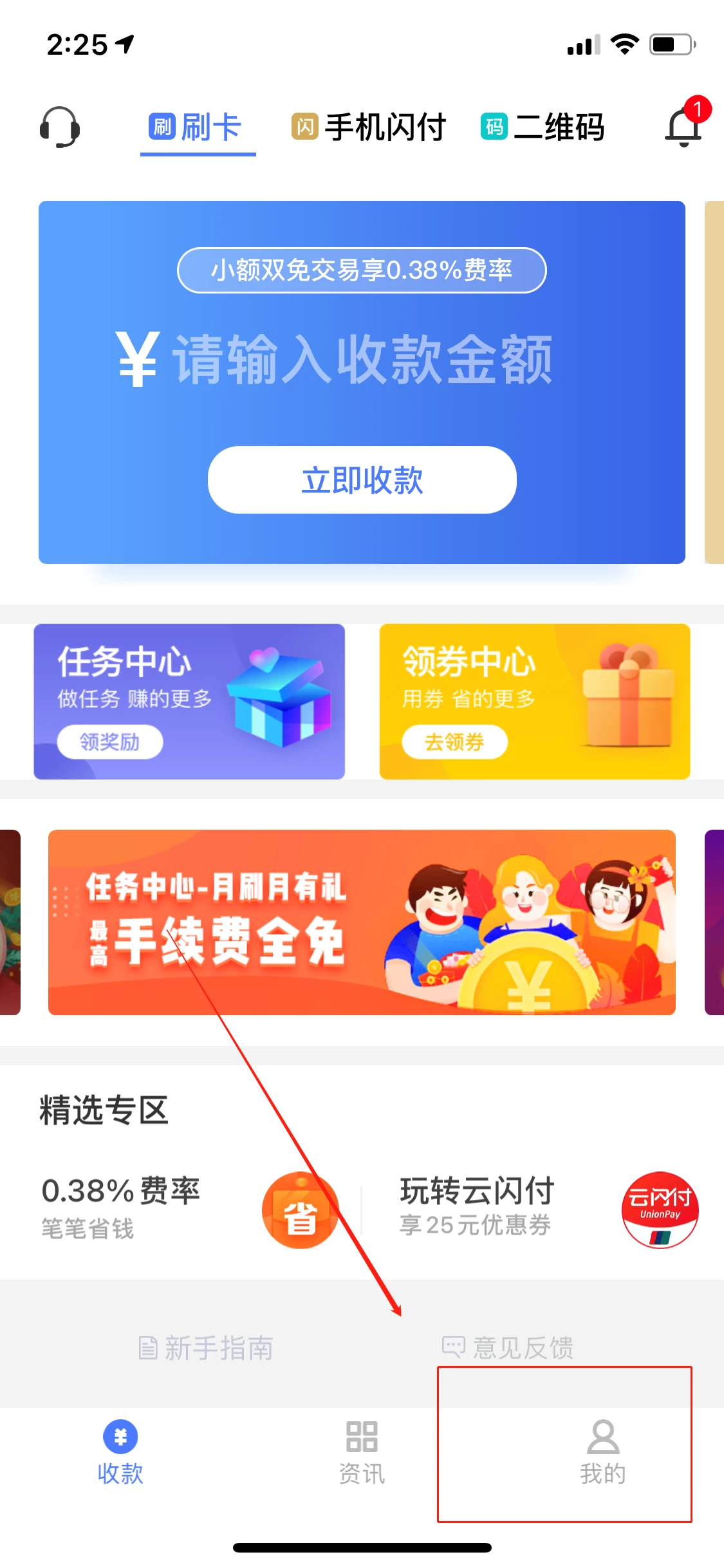Tap the 立即收款 button
This screenshot has height=1568, width=724.
tap(362, 480)
